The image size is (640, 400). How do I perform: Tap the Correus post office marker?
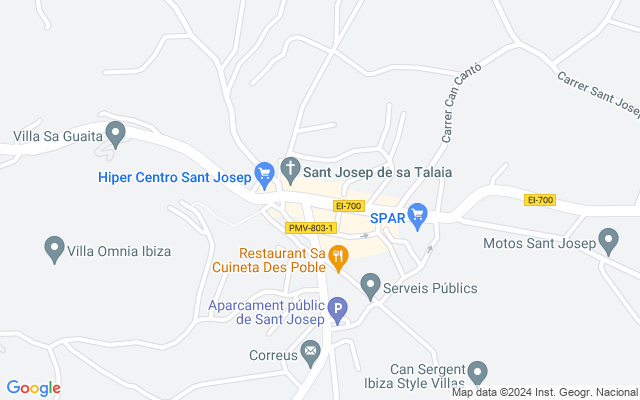click(311, 352)
